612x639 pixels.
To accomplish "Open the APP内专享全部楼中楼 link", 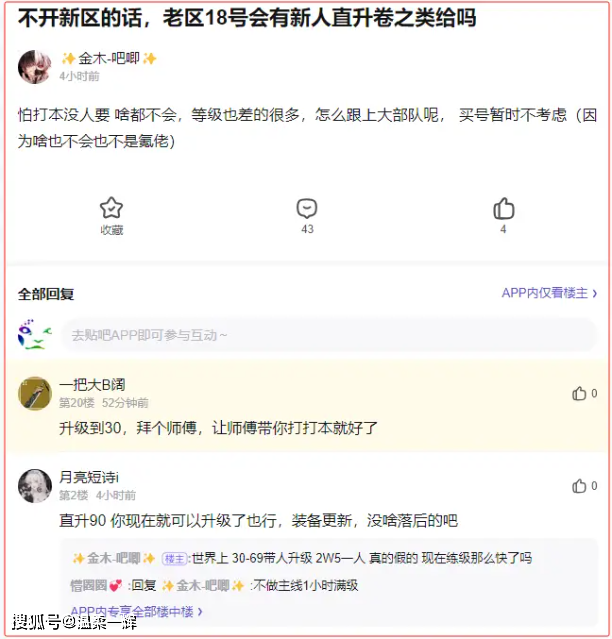I will [x=136, y=610].
